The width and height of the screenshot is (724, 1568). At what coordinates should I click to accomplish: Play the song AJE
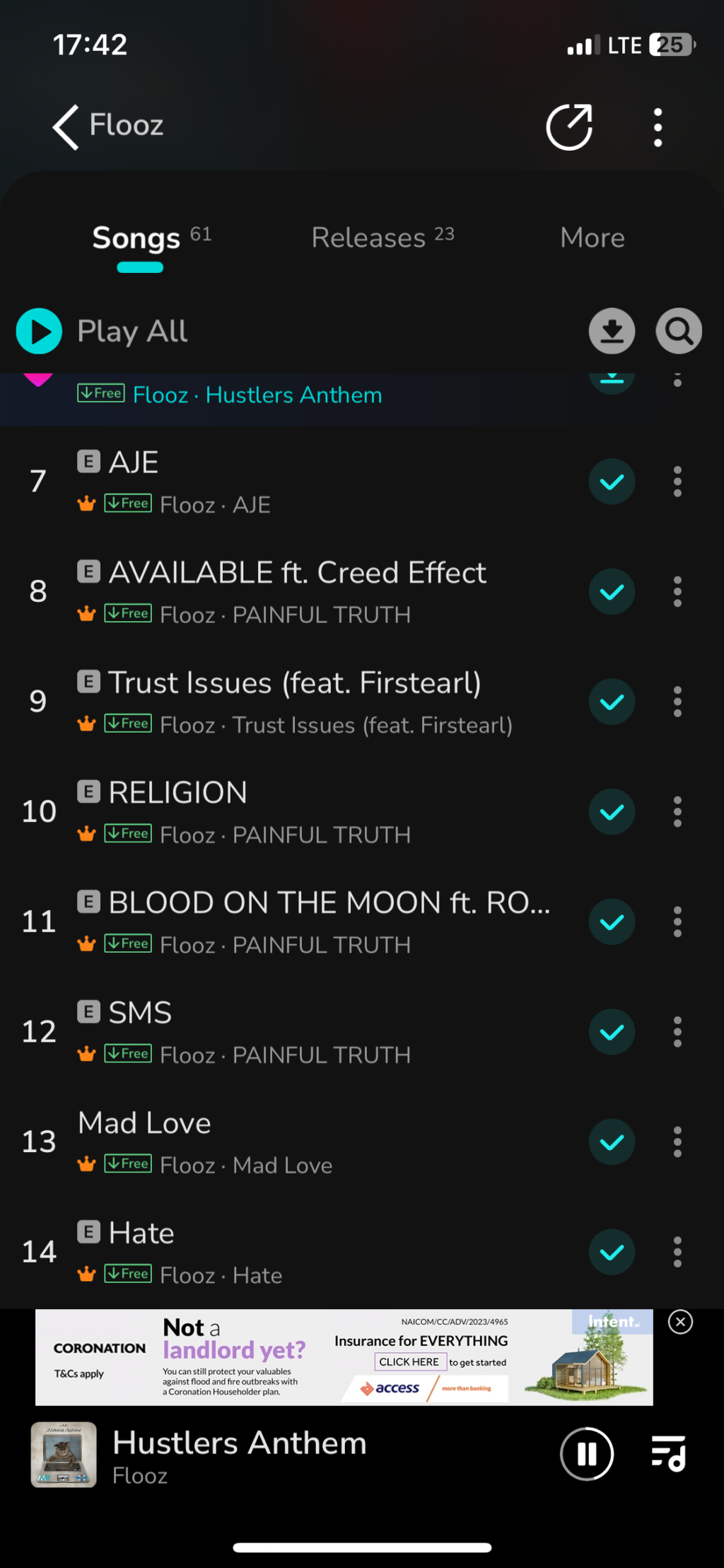coord(283,481)
